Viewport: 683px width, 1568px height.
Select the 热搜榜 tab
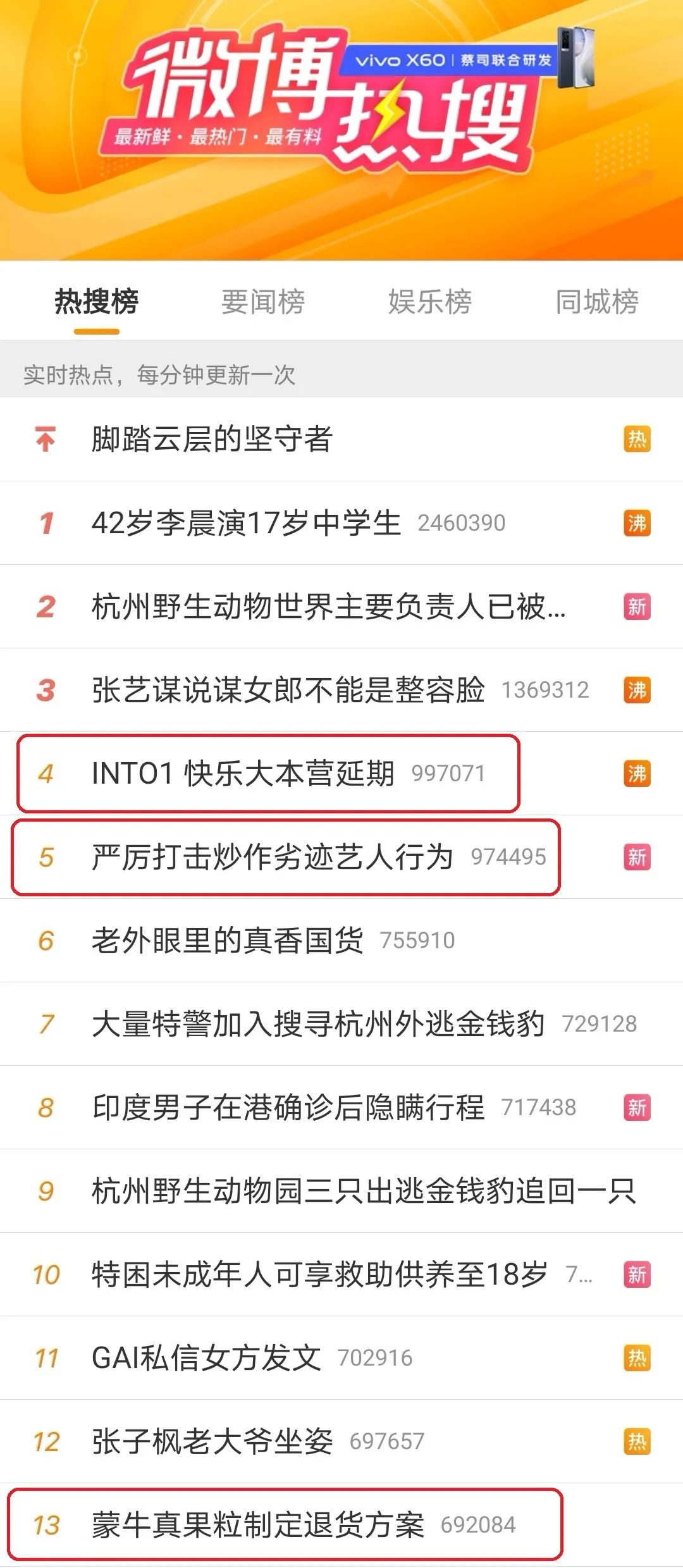[x=96, y=301]
